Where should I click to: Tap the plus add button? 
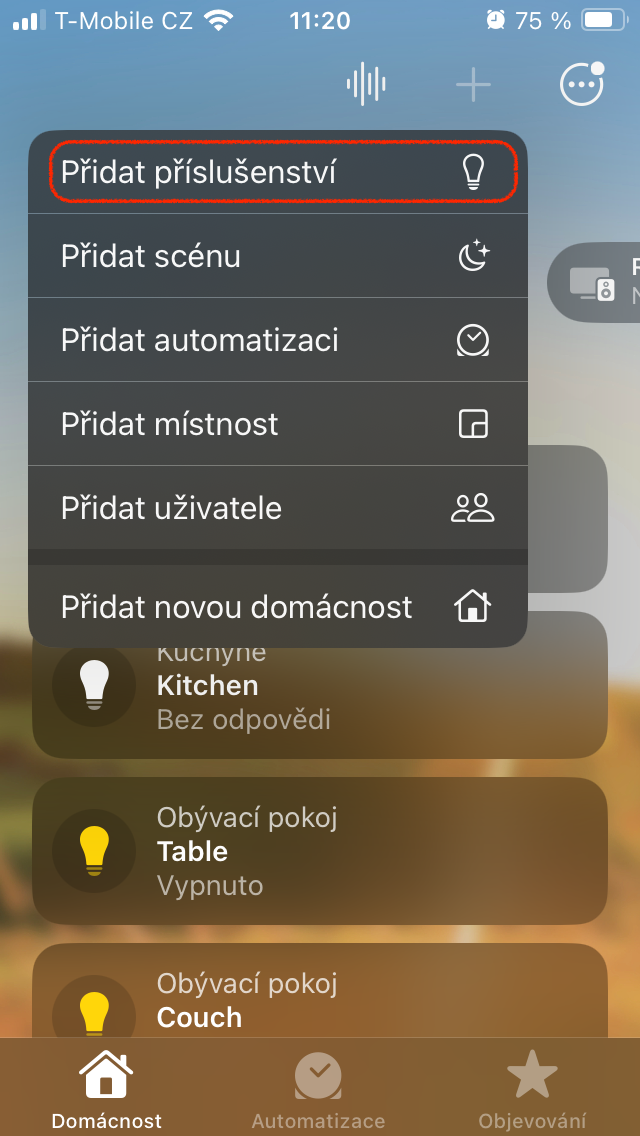473,84
